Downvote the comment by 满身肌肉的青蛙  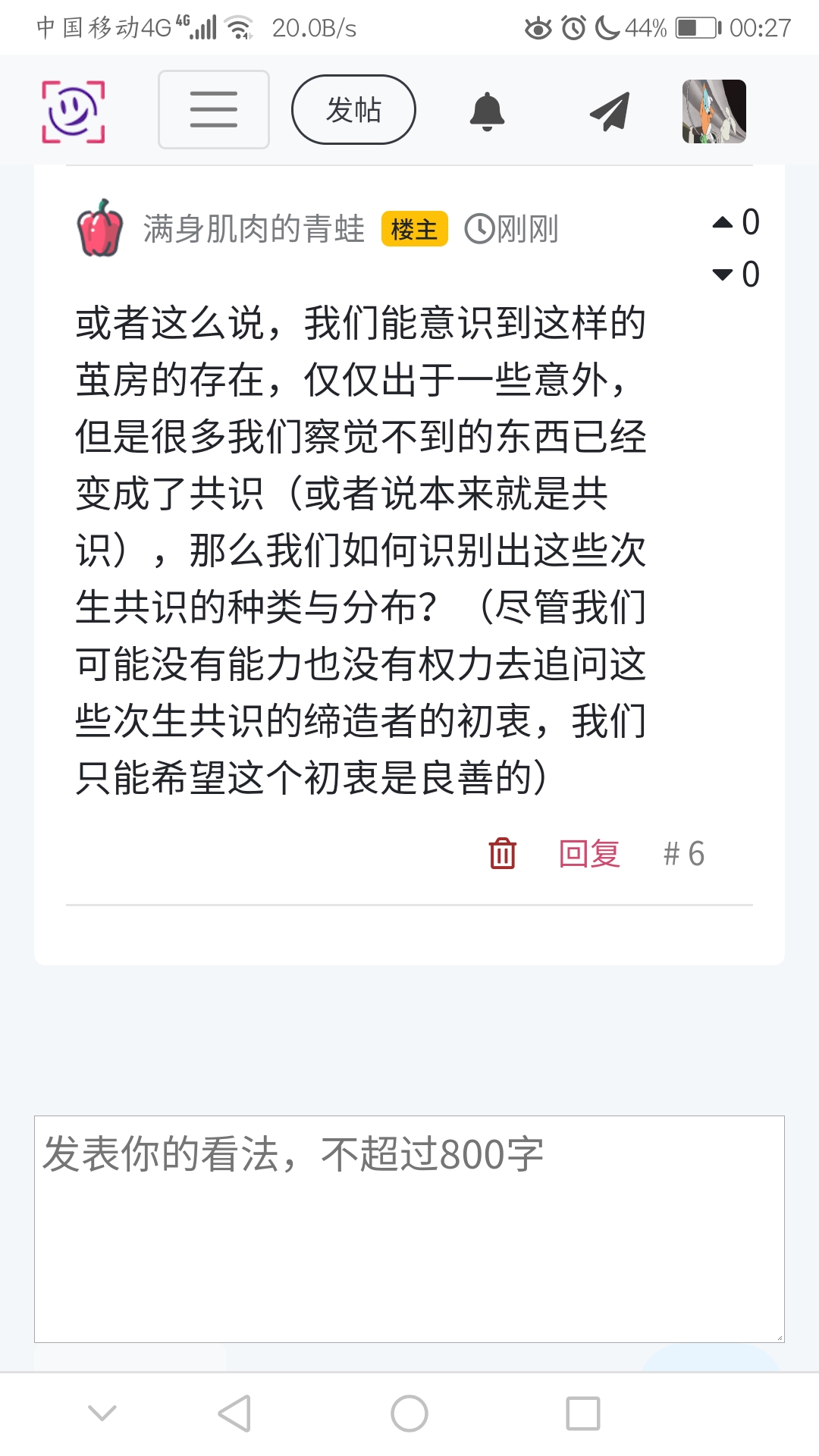click(723, 275)
